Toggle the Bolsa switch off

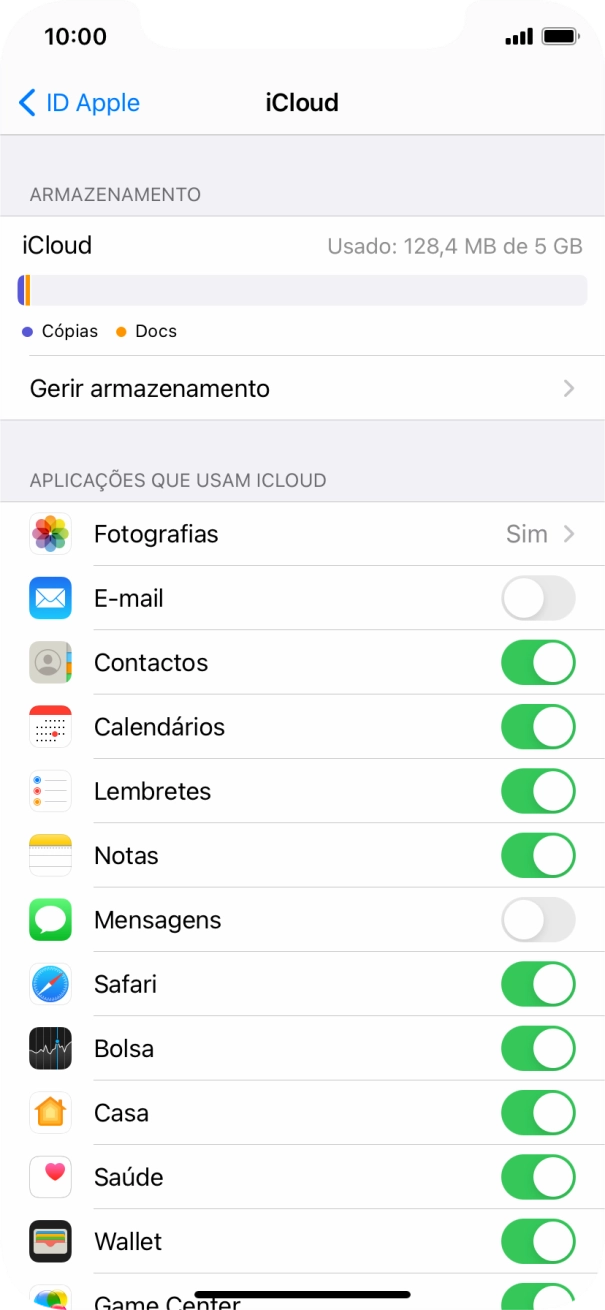pos(538,1049)
